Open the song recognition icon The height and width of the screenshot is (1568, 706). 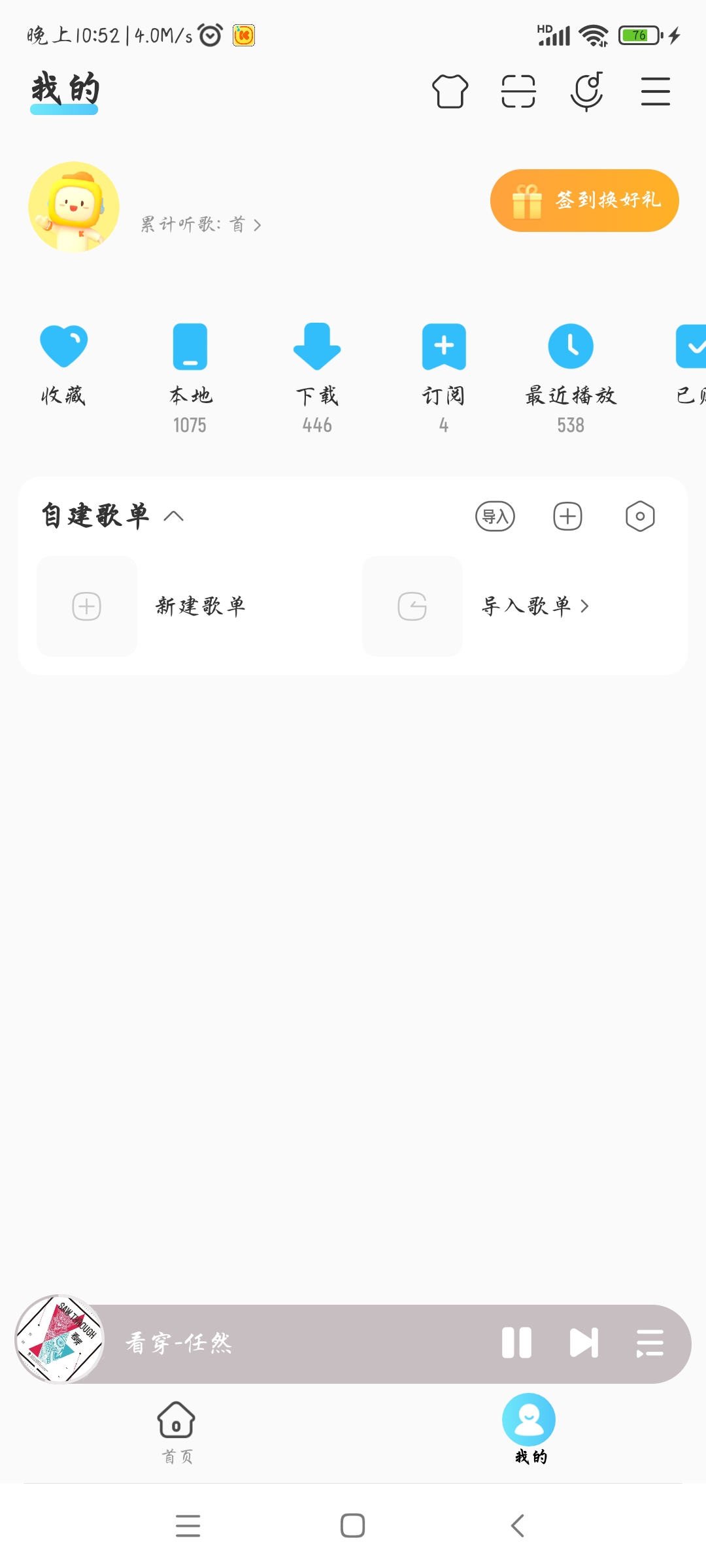point(587,91)
